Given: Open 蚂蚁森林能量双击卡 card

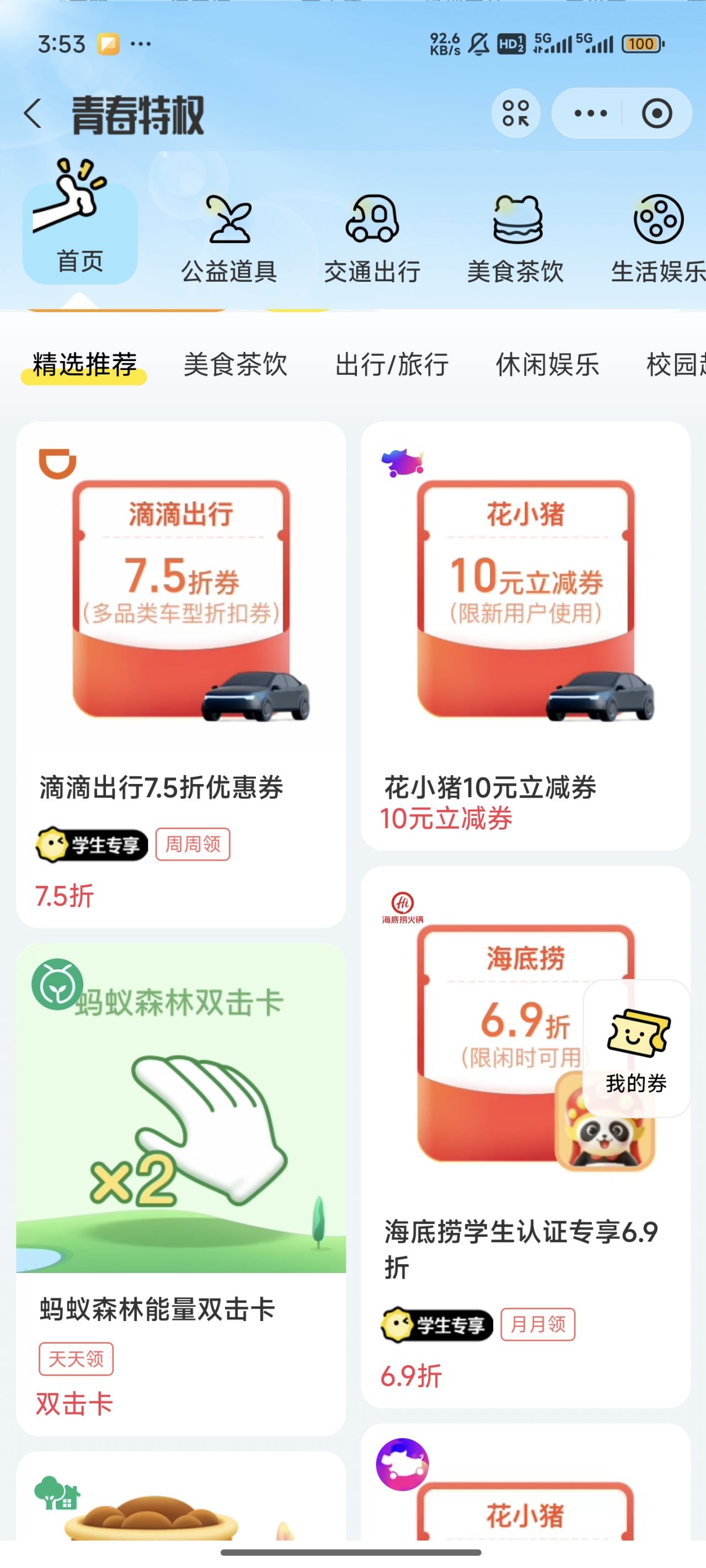Looking at the screenshot, I should 181,1187.
